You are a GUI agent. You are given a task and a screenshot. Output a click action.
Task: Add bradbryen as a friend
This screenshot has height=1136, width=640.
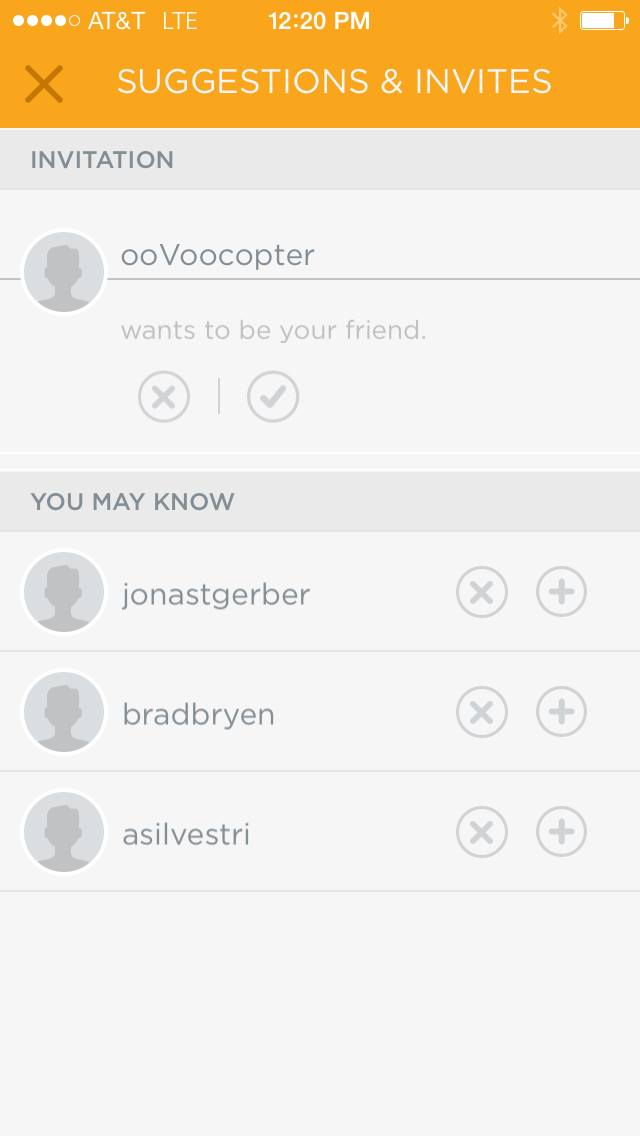coord(561,712)
